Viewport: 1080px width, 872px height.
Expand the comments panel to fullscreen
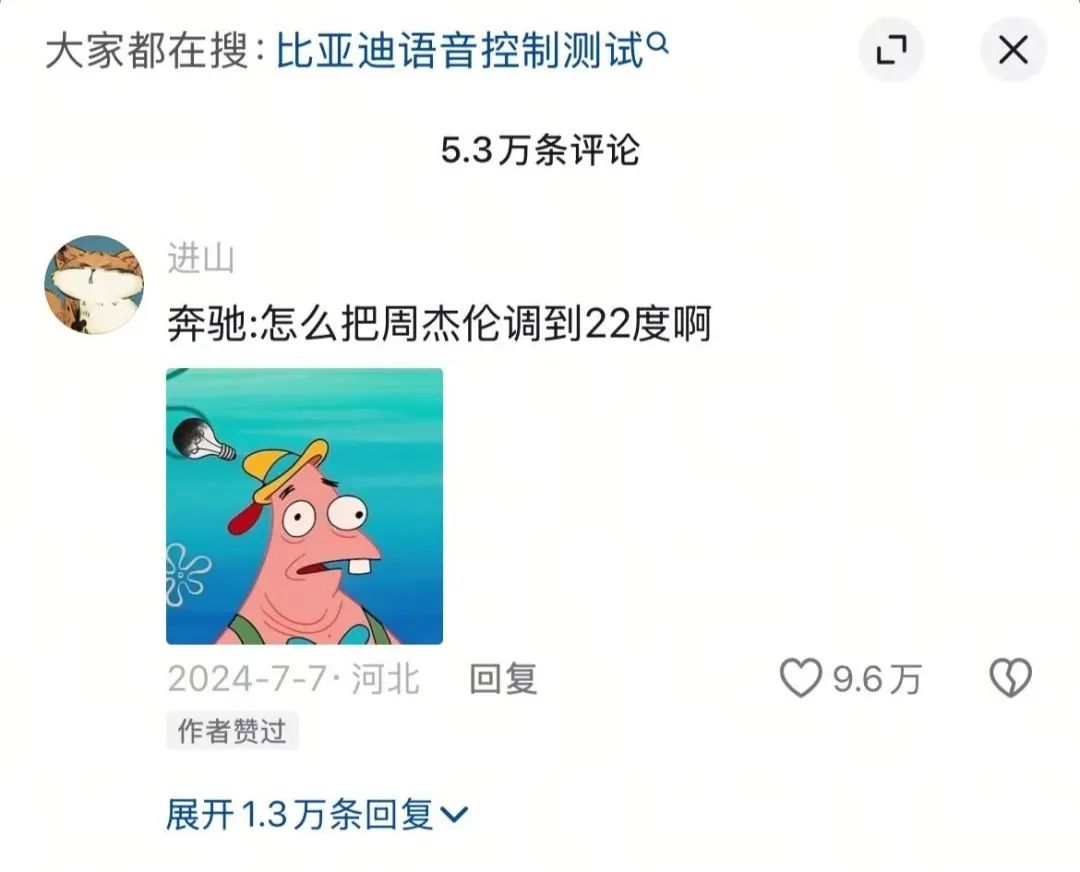click(891, 49)
